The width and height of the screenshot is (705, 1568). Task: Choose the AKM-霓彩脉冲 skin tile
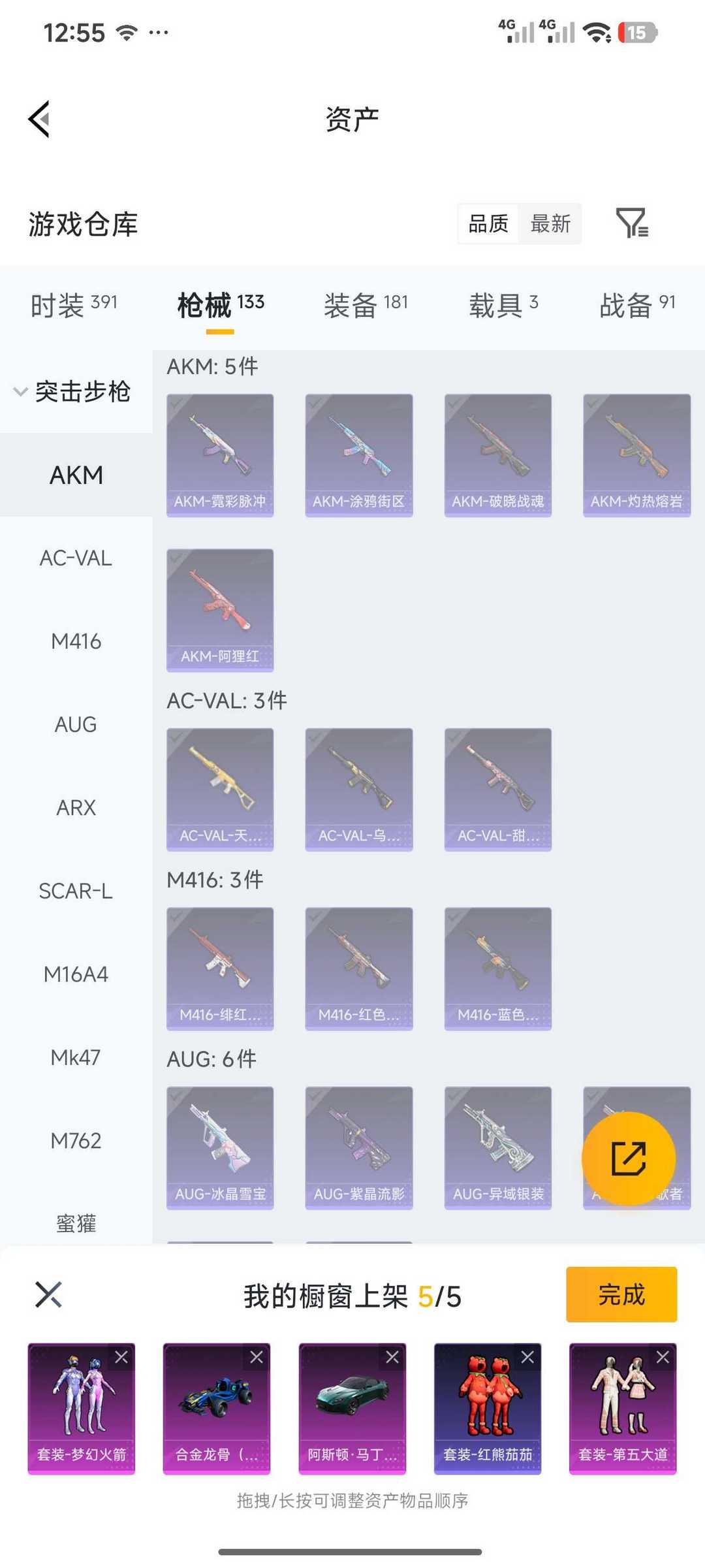(x=220, y=455)
